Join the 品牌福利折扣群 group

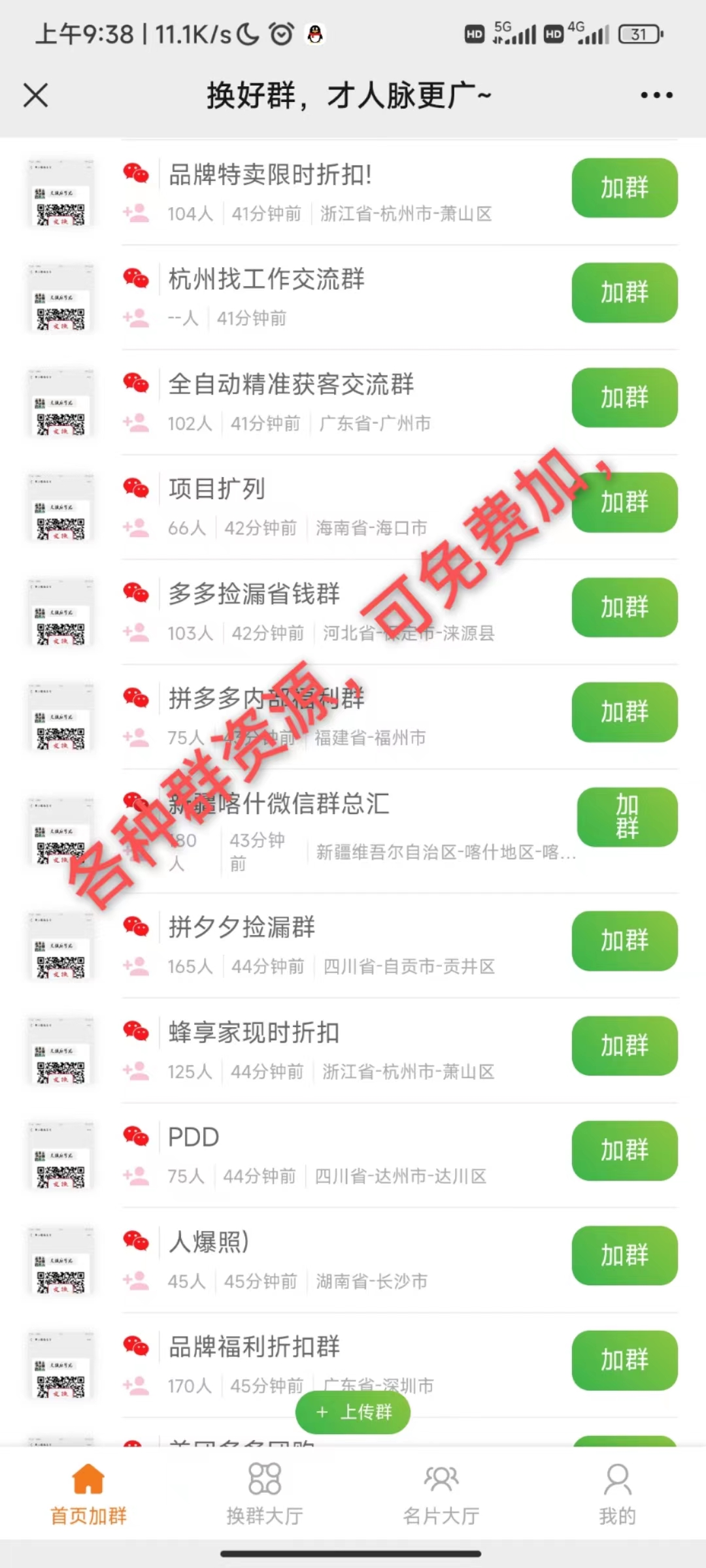pos(624,1360)
